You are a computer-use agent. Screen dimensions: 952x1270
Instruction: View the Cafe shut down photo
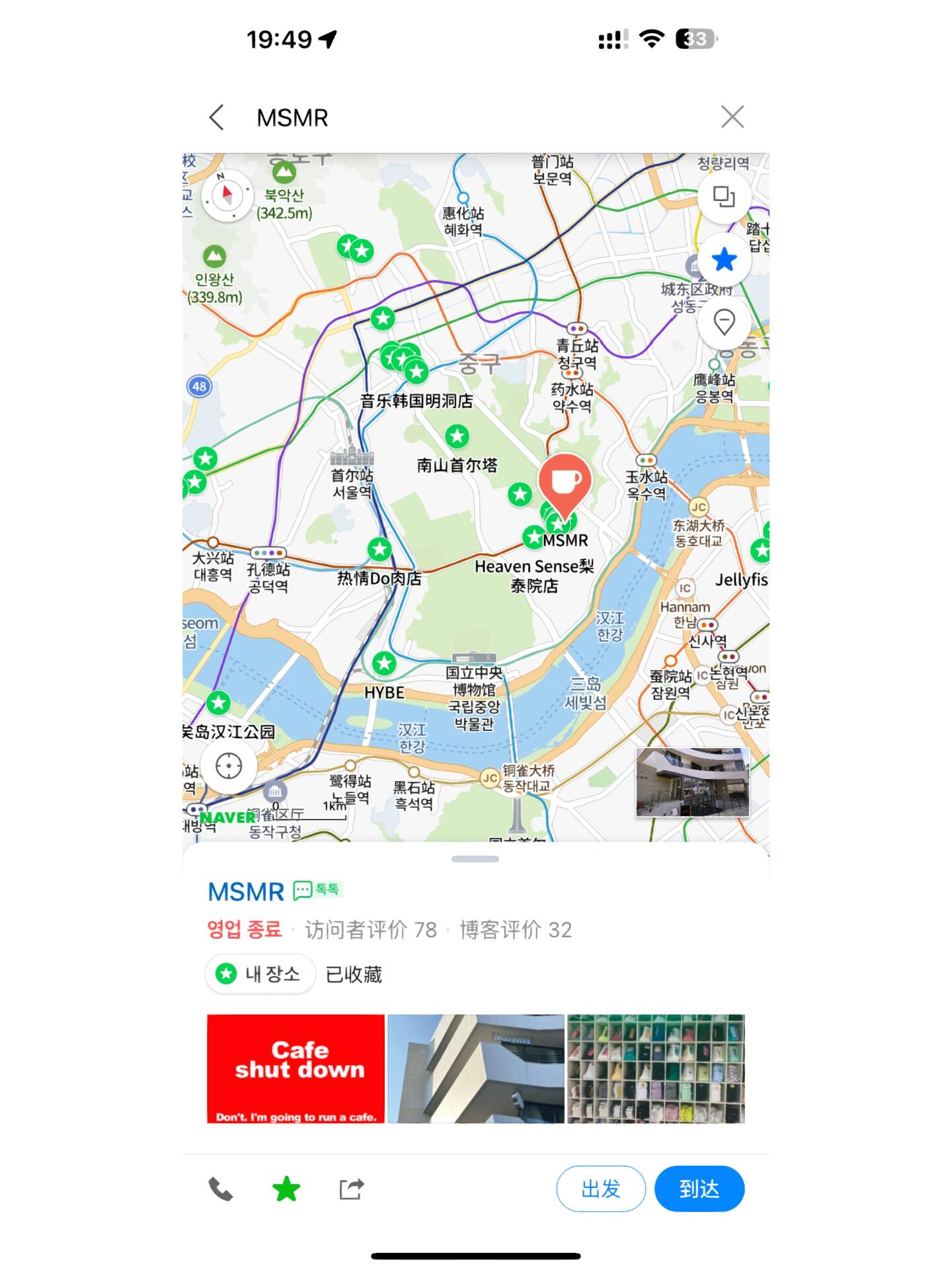pyautogui.click(x=296, y=1068)
